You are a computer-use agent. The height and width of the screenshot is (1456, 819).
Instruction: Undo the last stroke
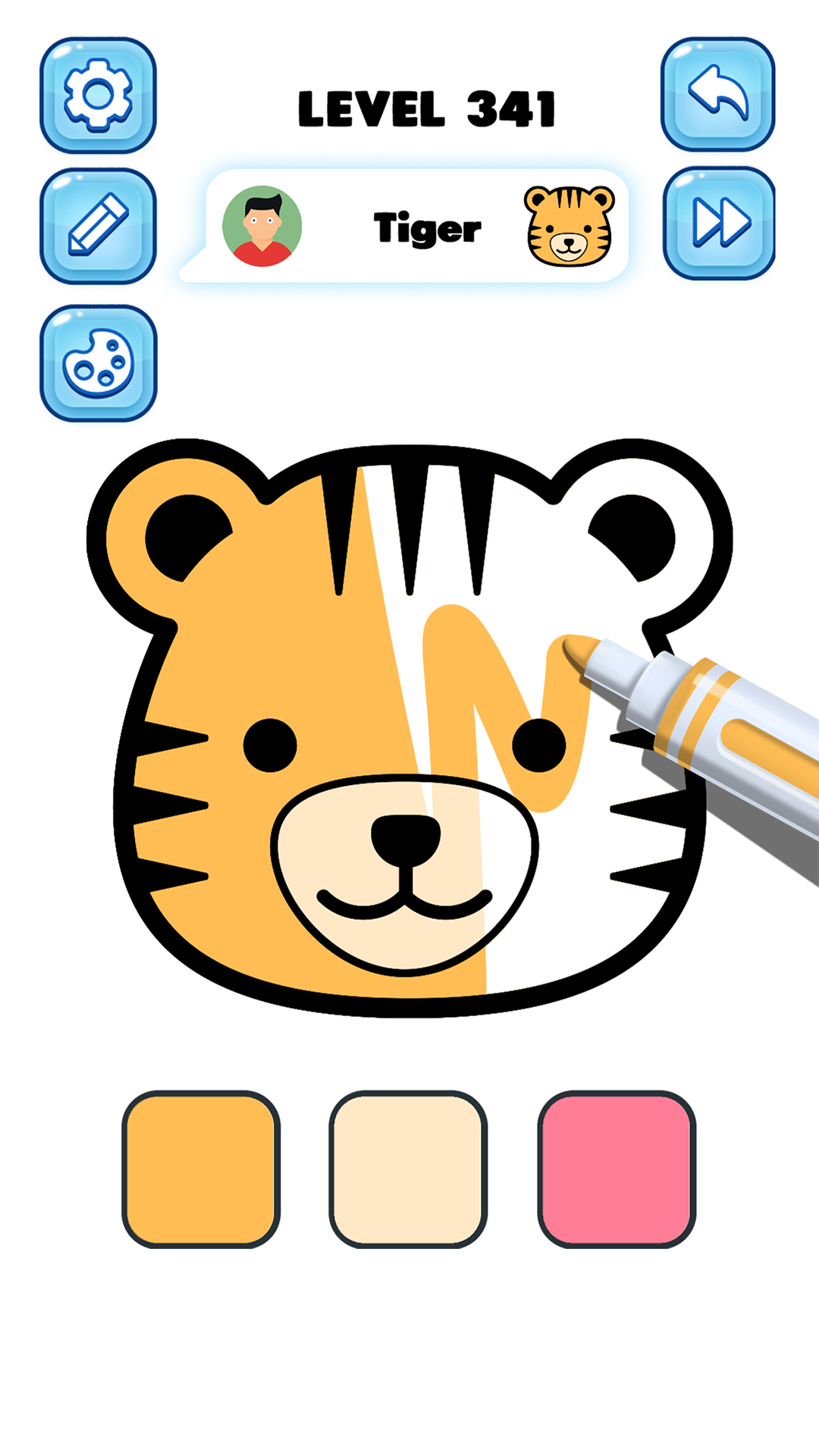tap(718, 94)
